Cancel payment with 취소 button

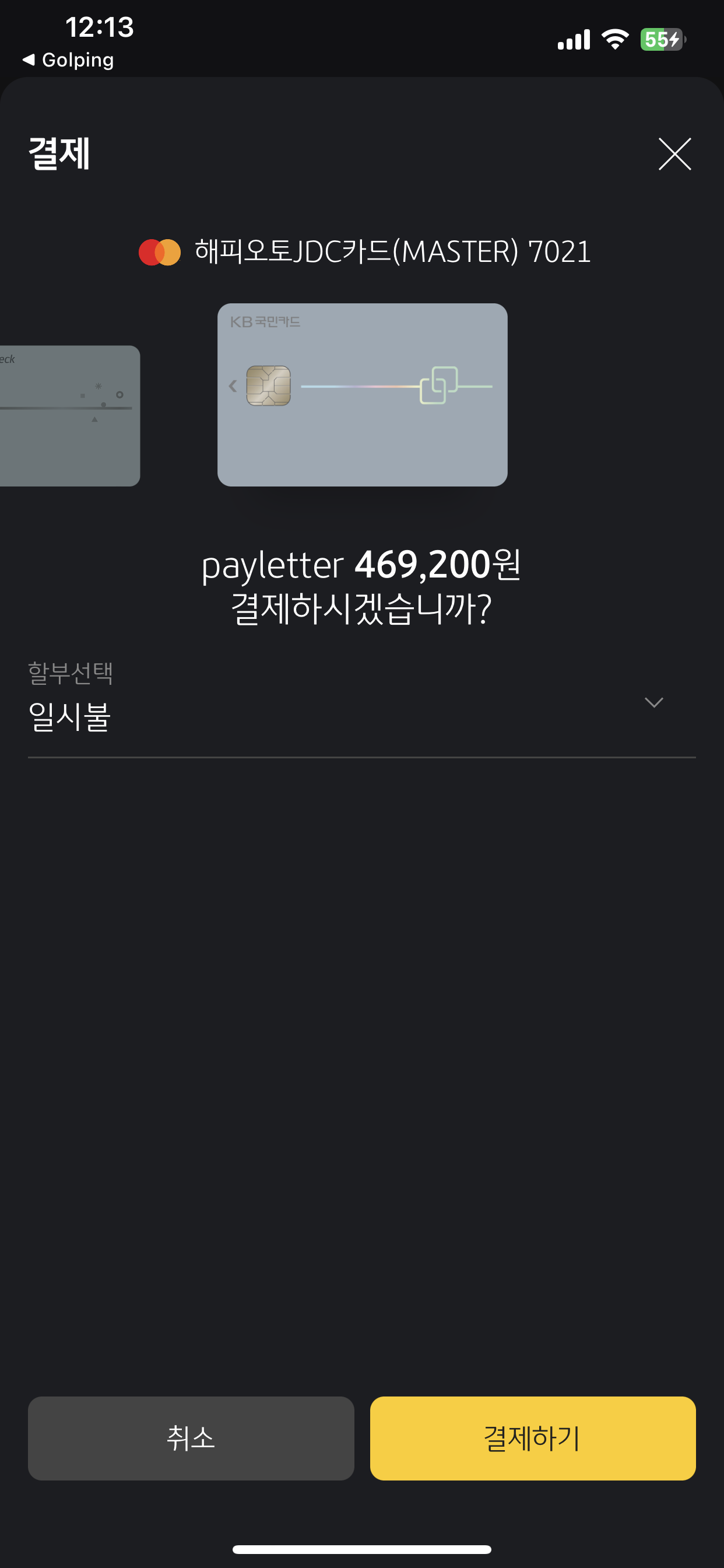point(191,1438)
